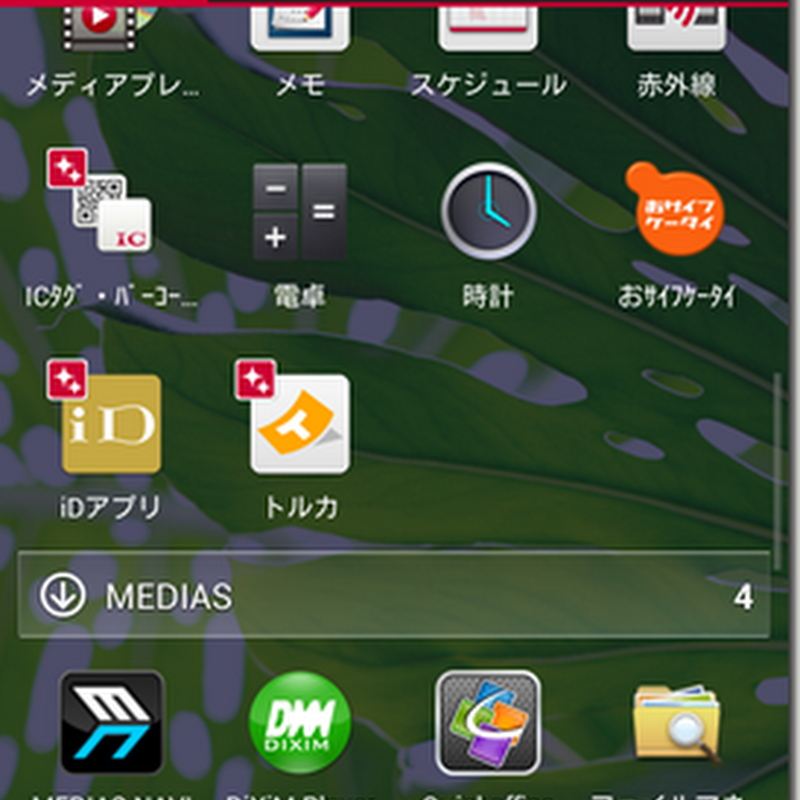Launch the iDアプリ
Viewport: 800px width, 800px height.
tap(111, 424)
